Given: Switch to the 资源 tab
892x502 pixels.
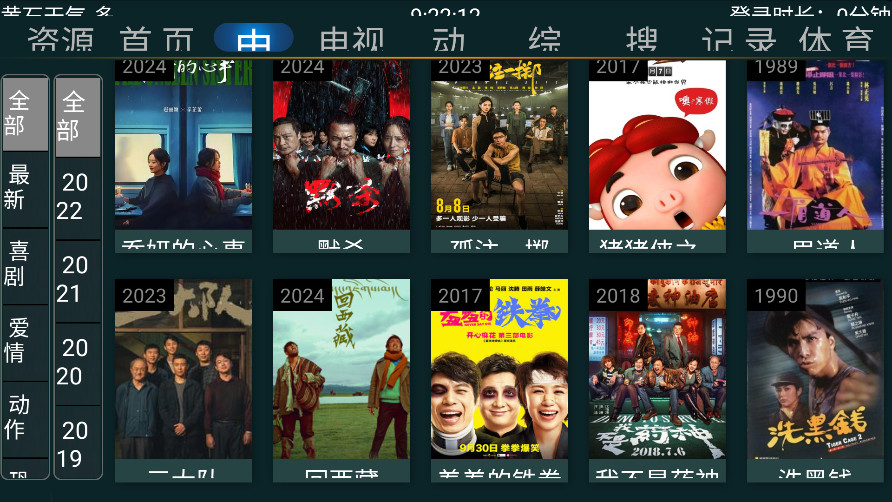Looking at the screenshot, I should click(x=60, y=40).
